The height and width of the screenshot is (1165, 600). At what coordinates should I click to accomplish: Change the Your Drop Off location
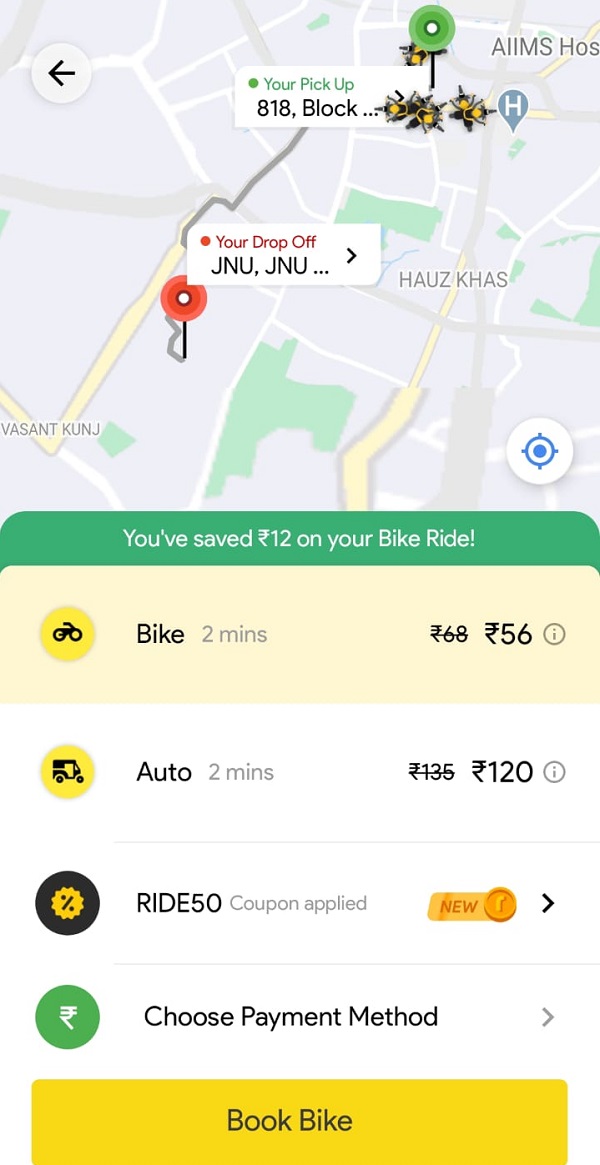click(283, 255)
